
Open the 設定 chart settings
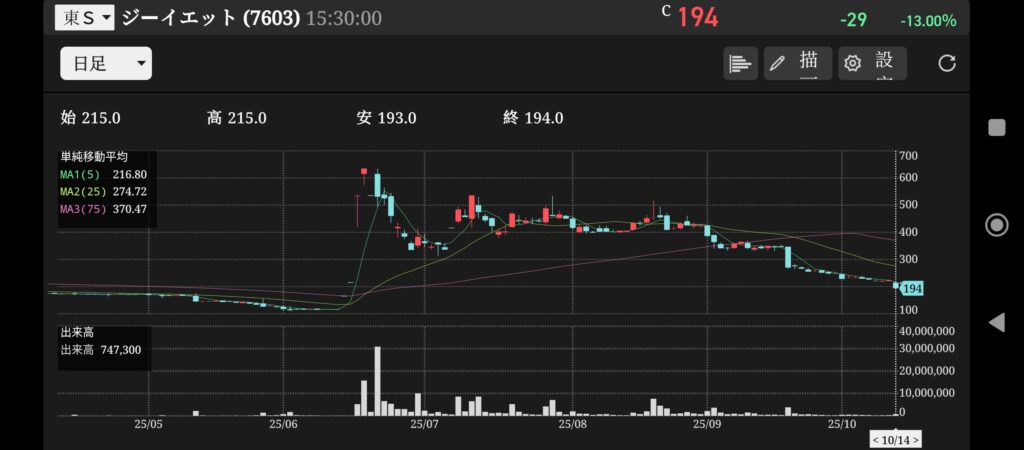(x=872, y=63)
